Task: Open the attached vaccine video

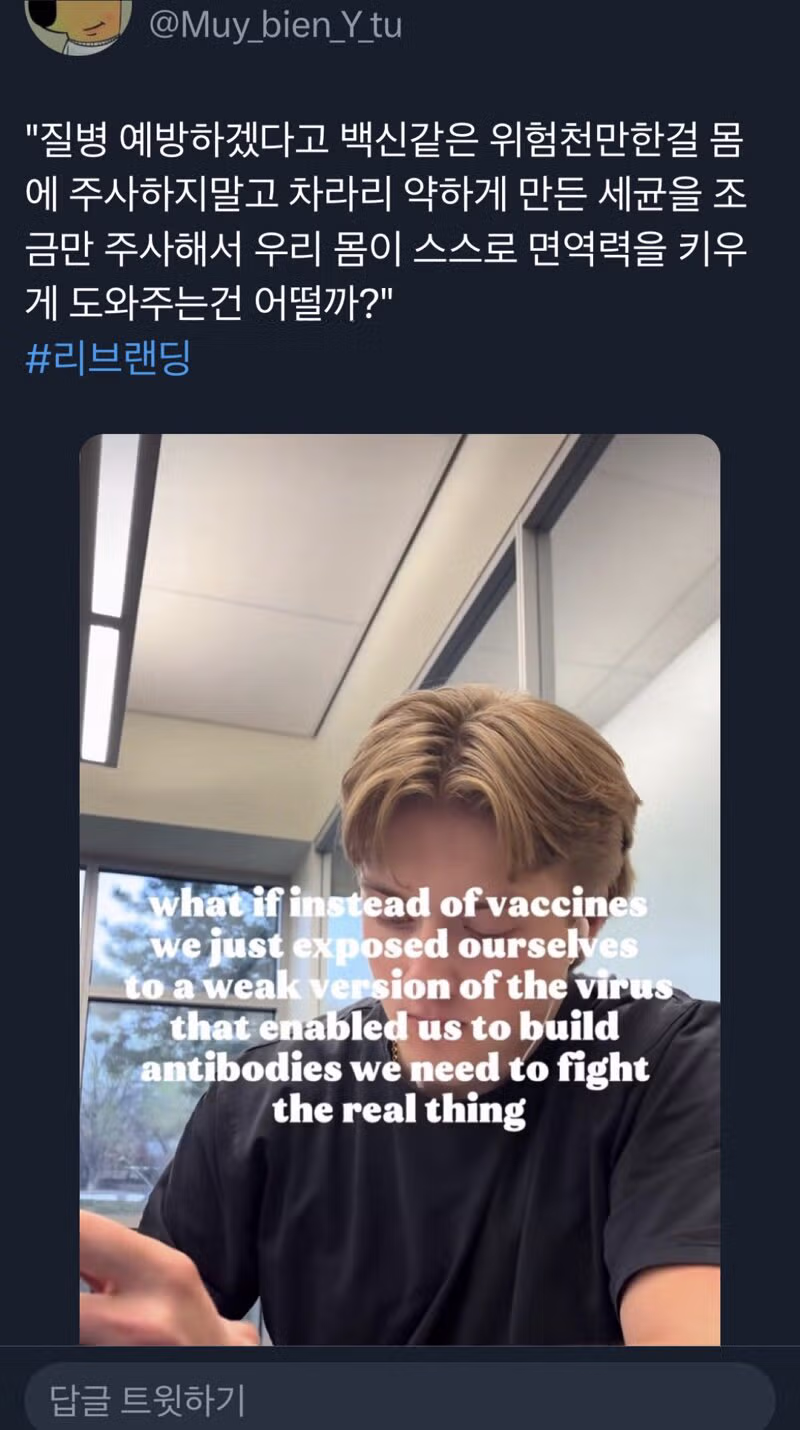Action: coord(400,890)
